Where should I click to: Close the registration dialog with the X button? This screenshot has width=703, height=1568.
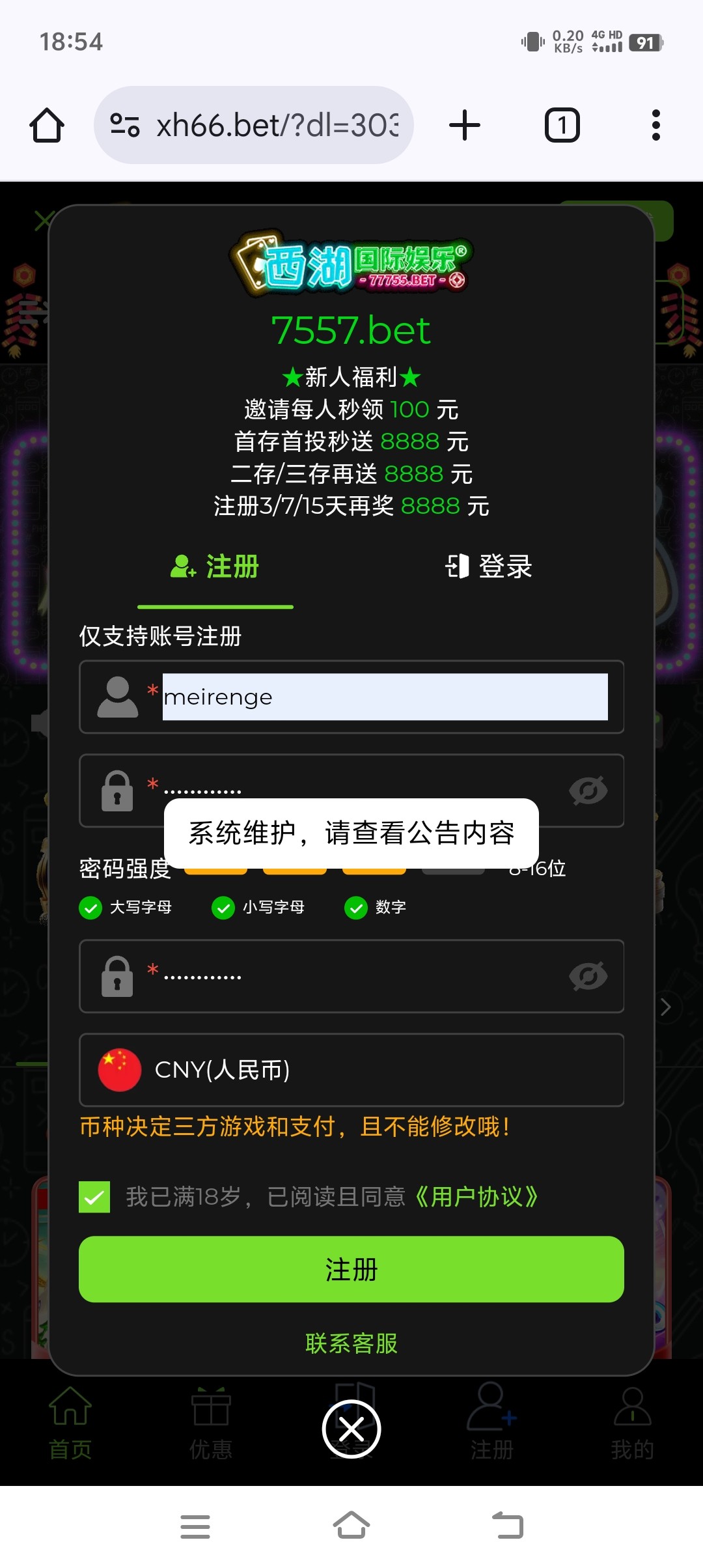[x=351, y=1429]
